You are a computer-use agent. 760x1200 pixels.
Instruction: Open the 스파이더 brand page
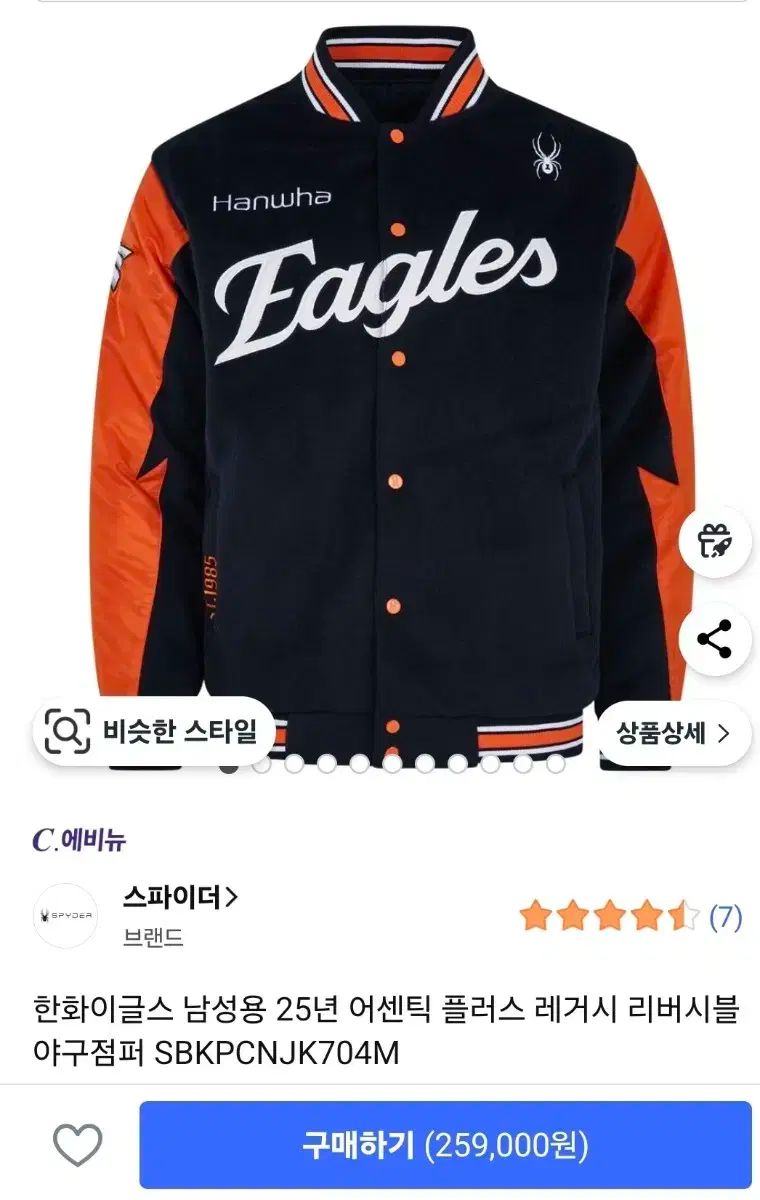[x=180, y=897]
